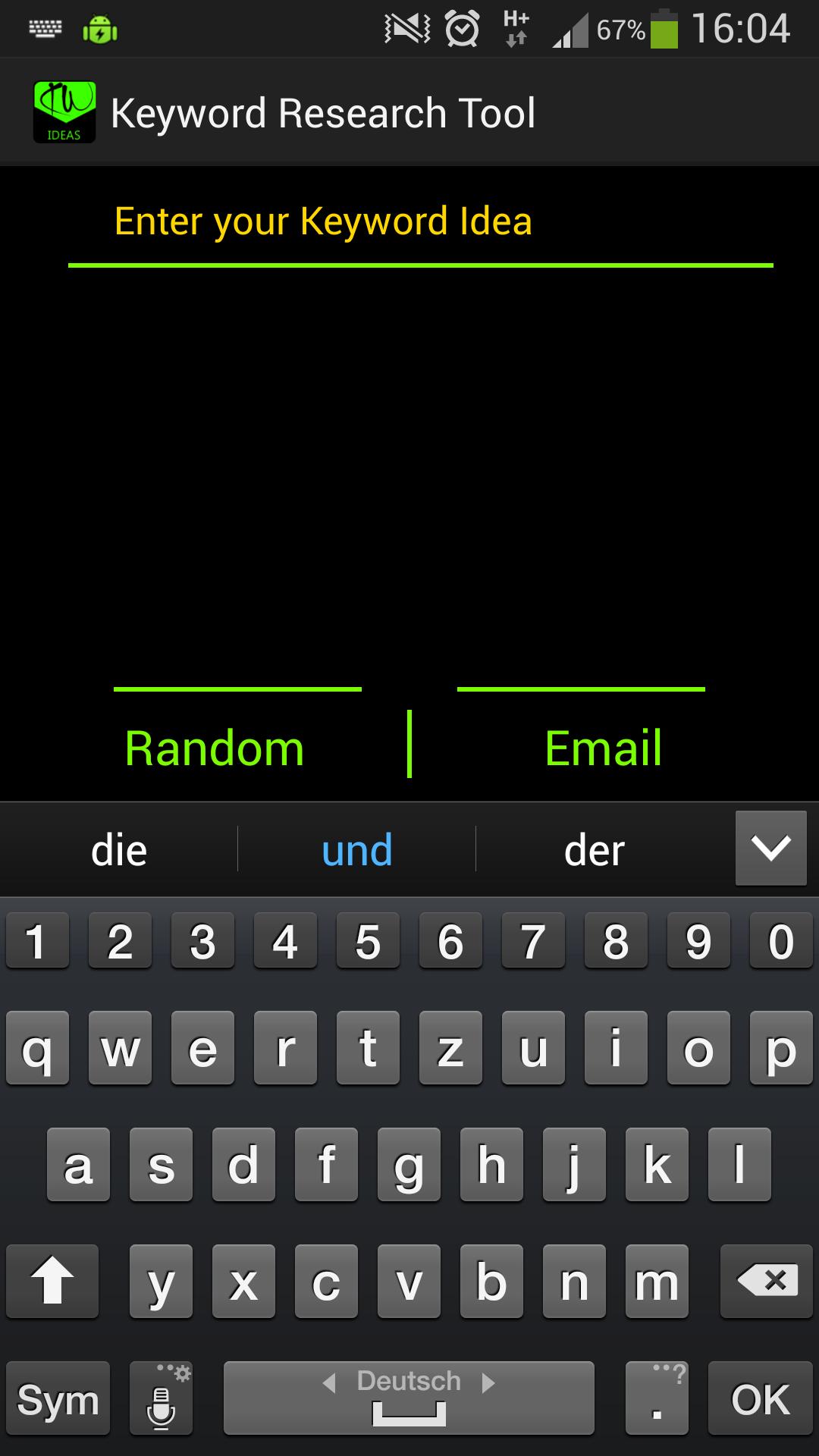Choose the 'die' word suggestion
This screenshot has height=1456, width=819.
coord(119,850)
